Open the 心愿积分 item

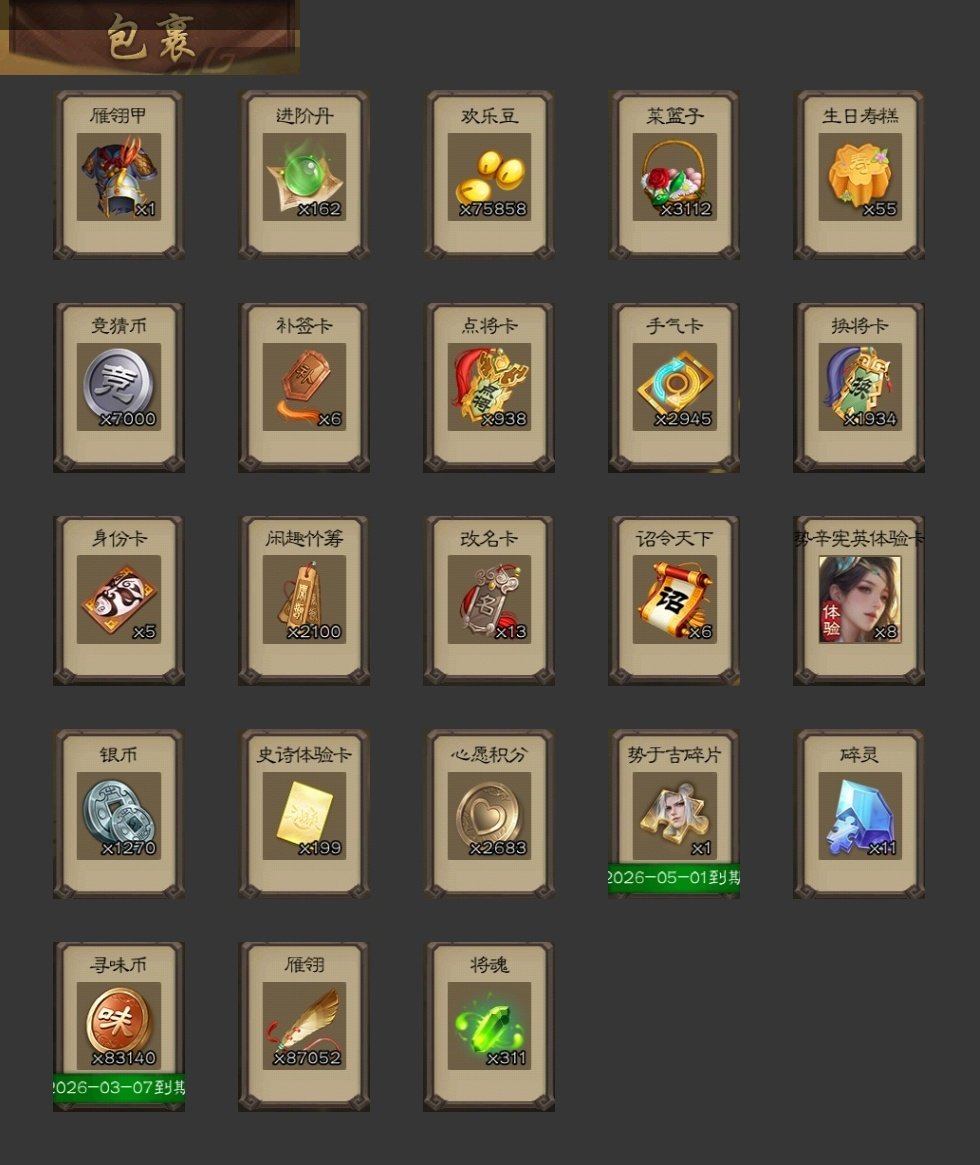pos(489,815)
